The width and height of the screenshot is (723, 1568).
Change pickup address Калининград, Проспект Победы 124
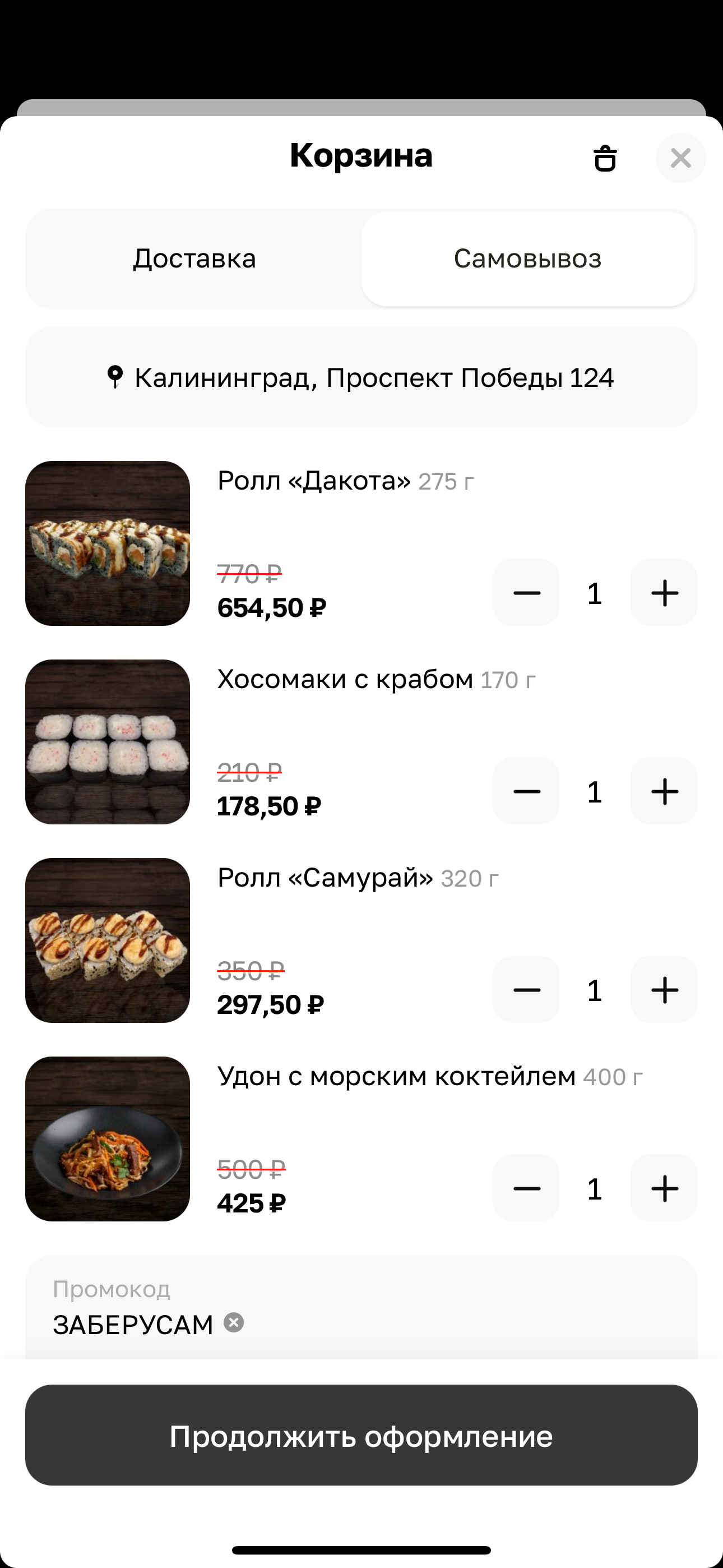[x=361, y=377]
